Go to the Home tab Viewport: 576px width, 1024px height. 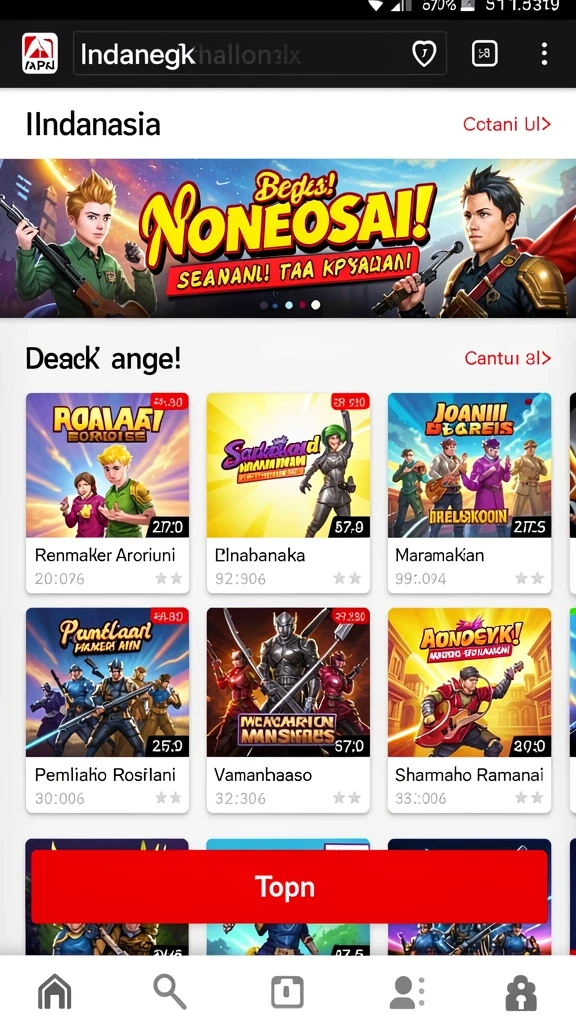click(55, 991)
